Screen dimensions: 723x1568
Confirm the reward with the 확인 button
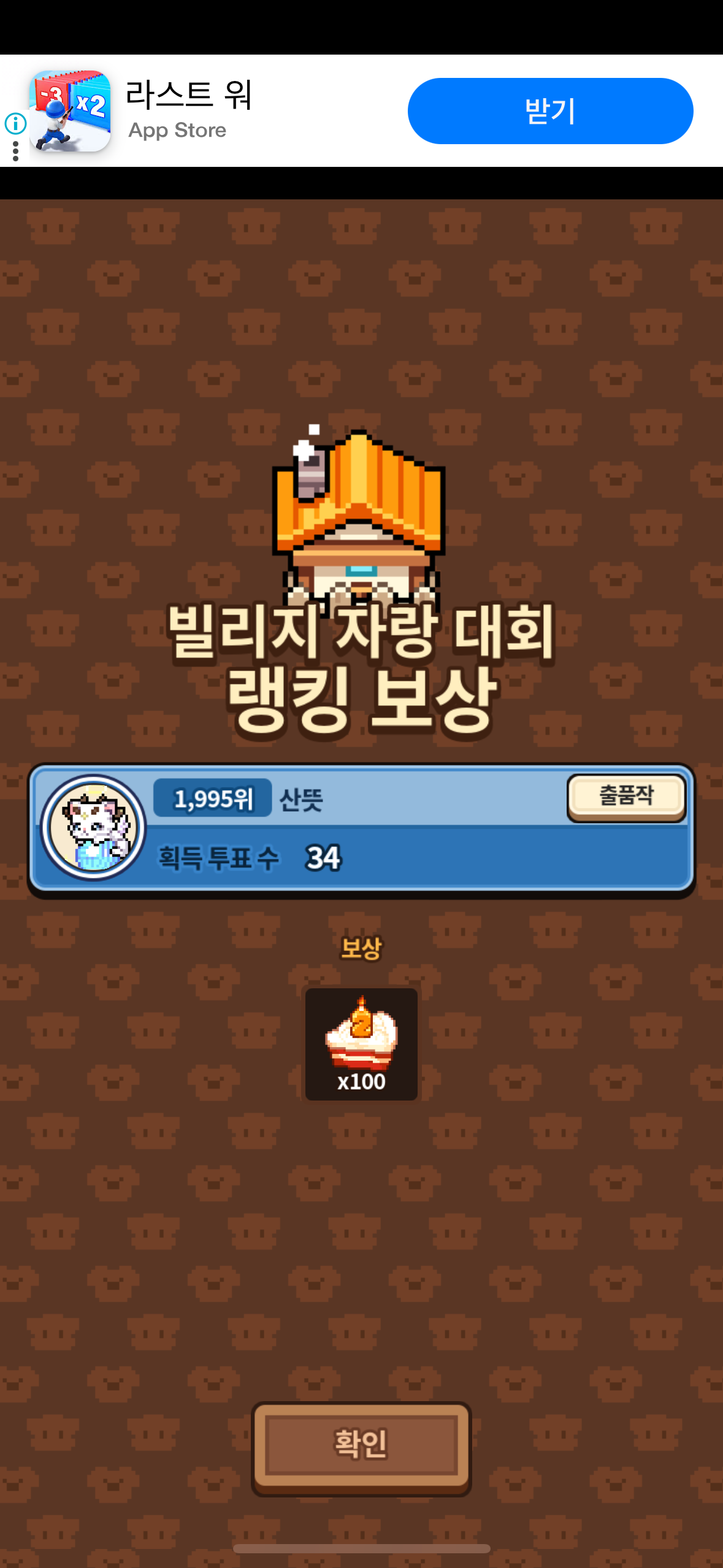361,1445
